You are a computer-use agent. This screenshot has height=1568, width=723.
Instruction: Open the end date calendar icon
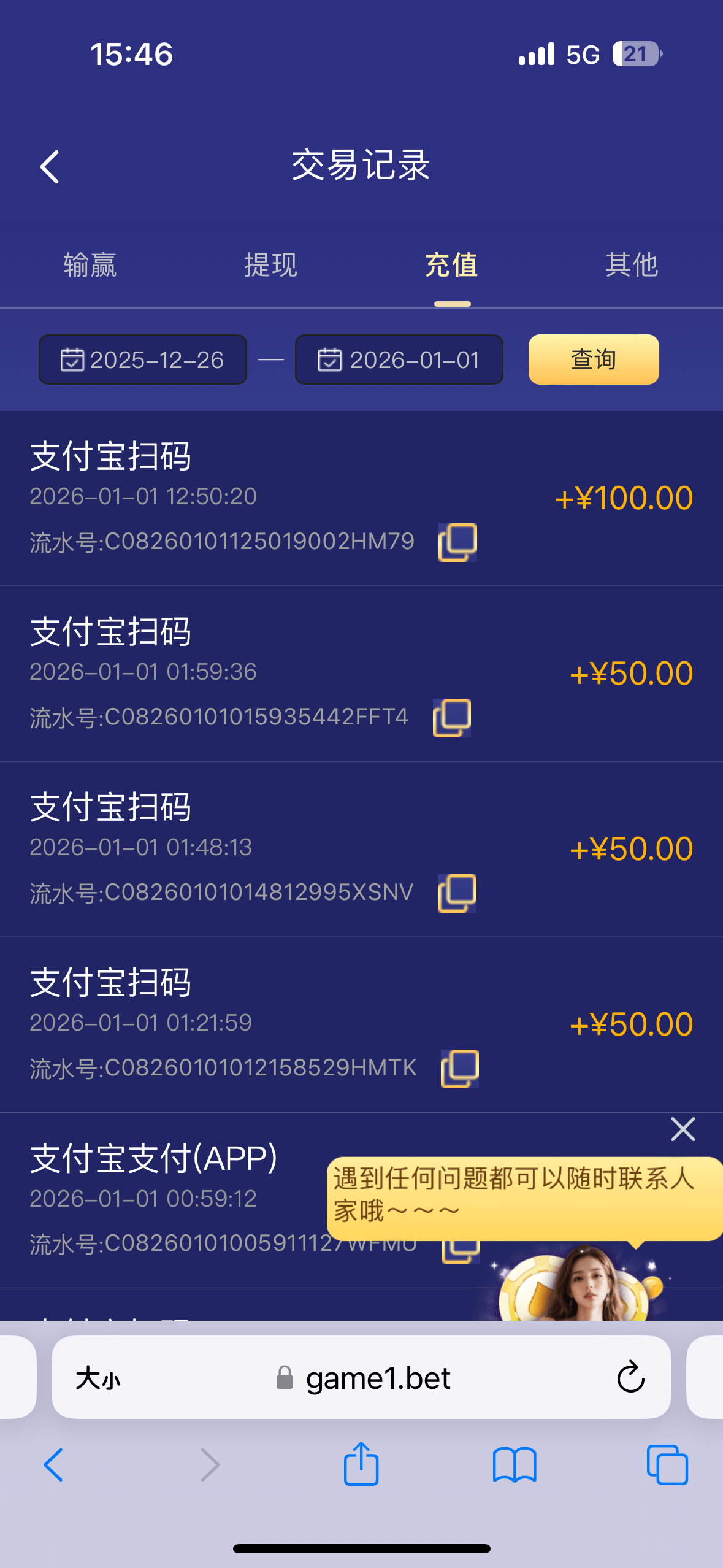329,360
